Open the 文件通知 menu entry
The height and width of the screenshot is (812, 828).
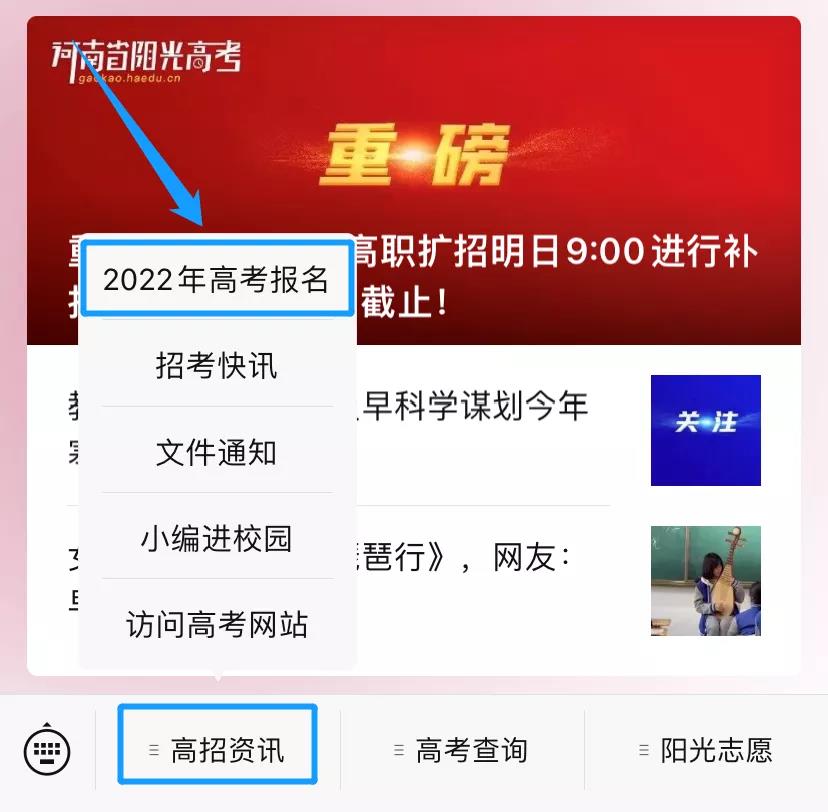(216, 453)
